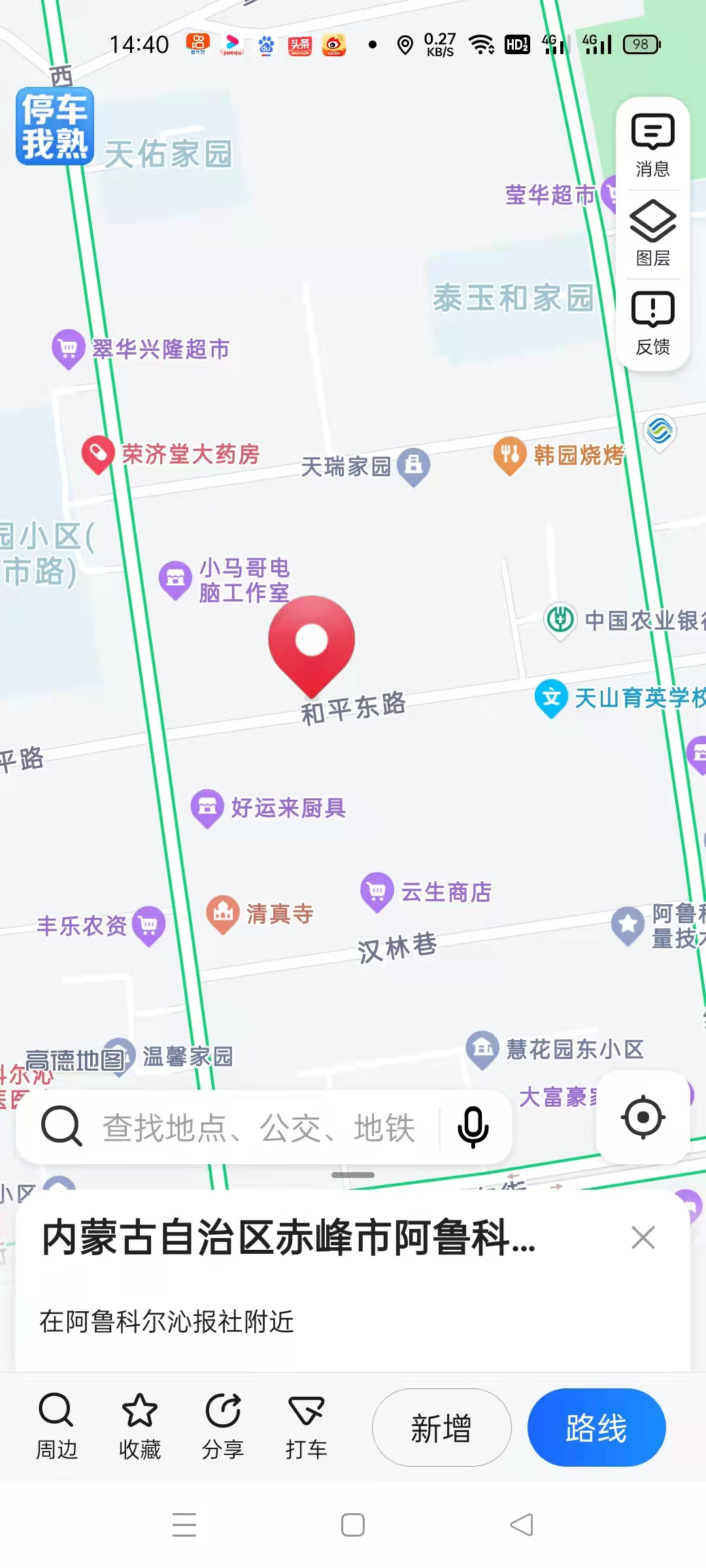
Task: Hail a ride with 打车
Action: (x=306, y=1427)
